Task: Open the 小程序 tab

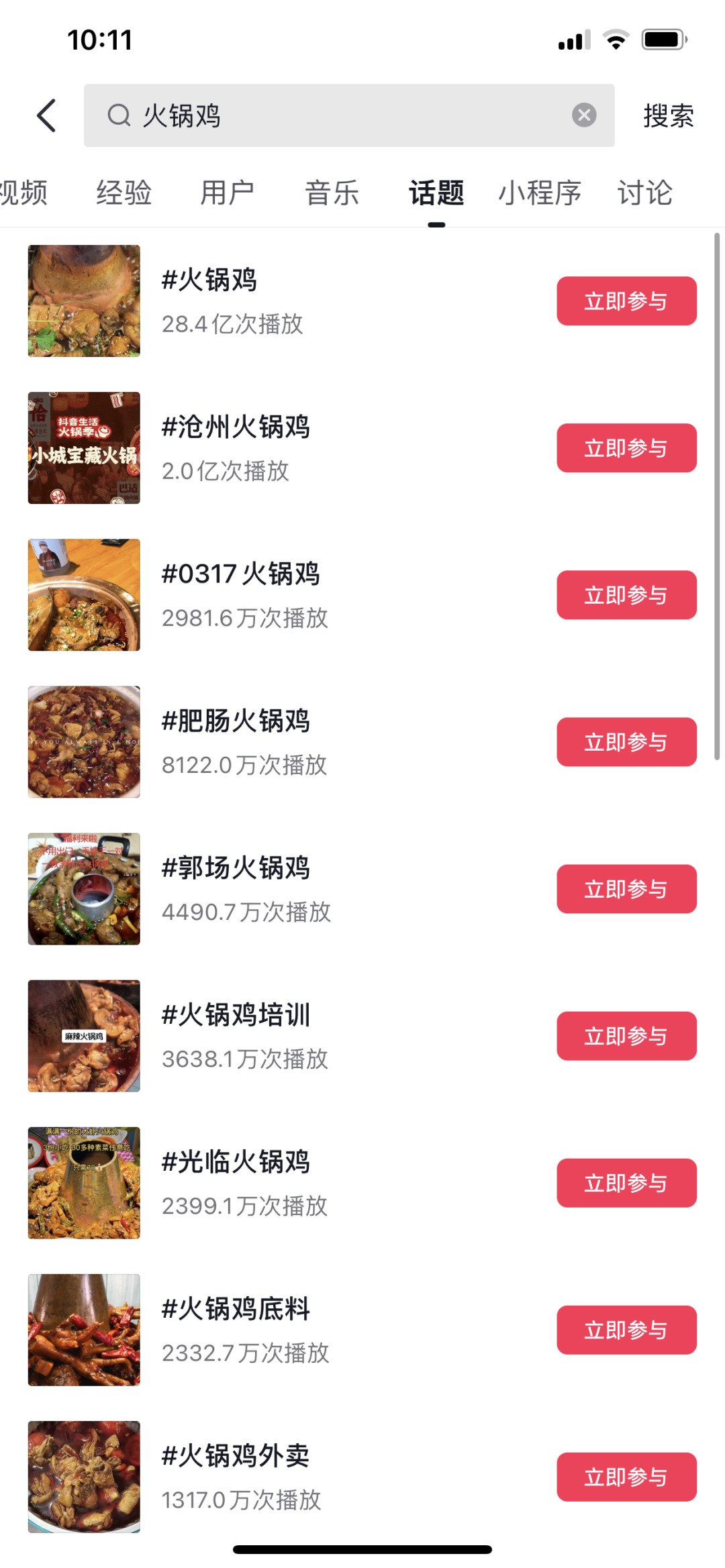Action: 539,193
